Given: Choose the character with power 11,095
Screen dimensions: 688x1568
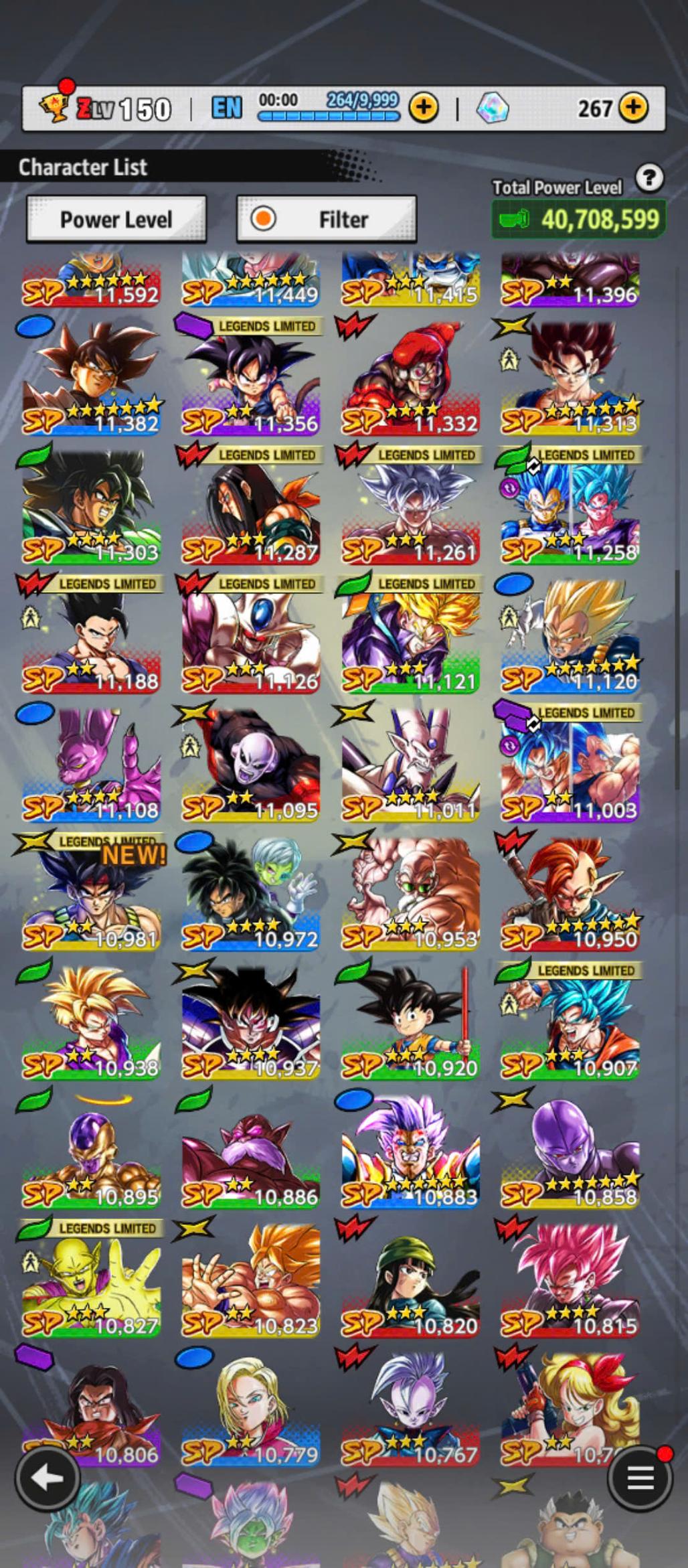Looking at the screenshot, I should [251, 765].
